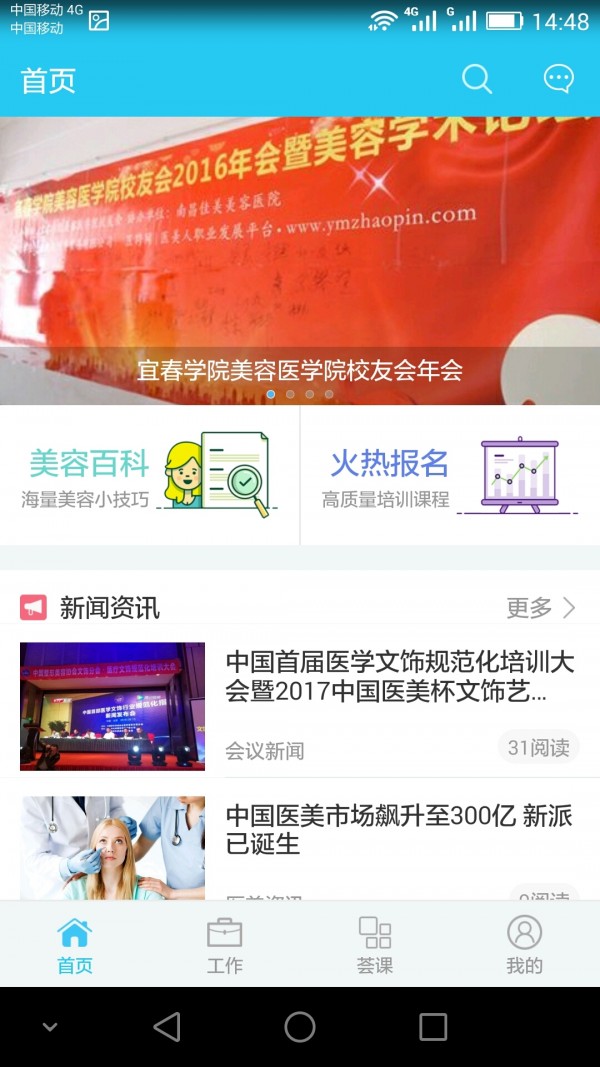Switch to the 工作 tab

pyautogui.click(x=224, y=945)
